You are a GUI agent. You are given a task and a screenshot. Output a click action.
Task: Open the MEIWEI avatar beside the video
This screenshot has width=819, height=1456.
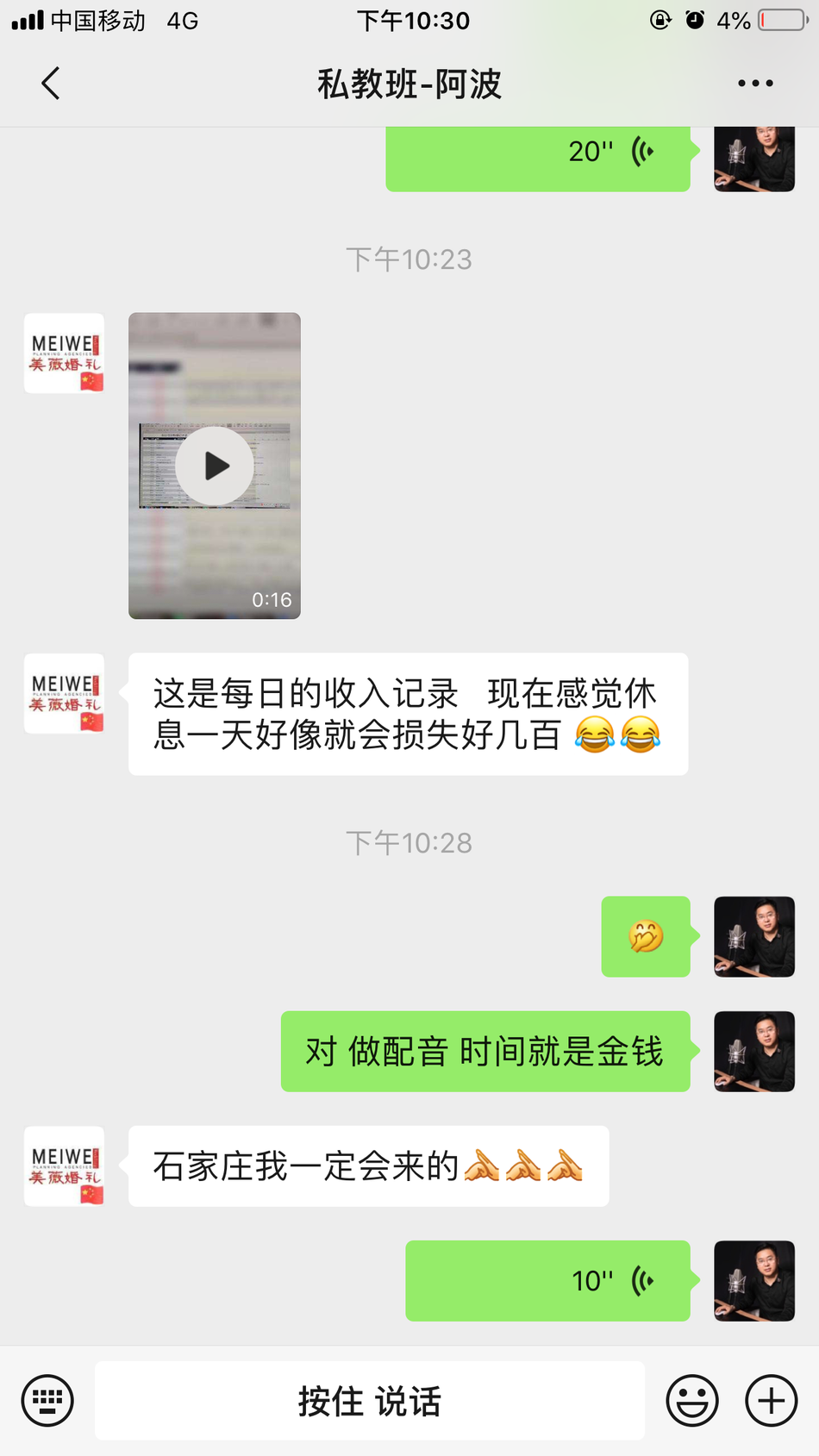point(65,353)
